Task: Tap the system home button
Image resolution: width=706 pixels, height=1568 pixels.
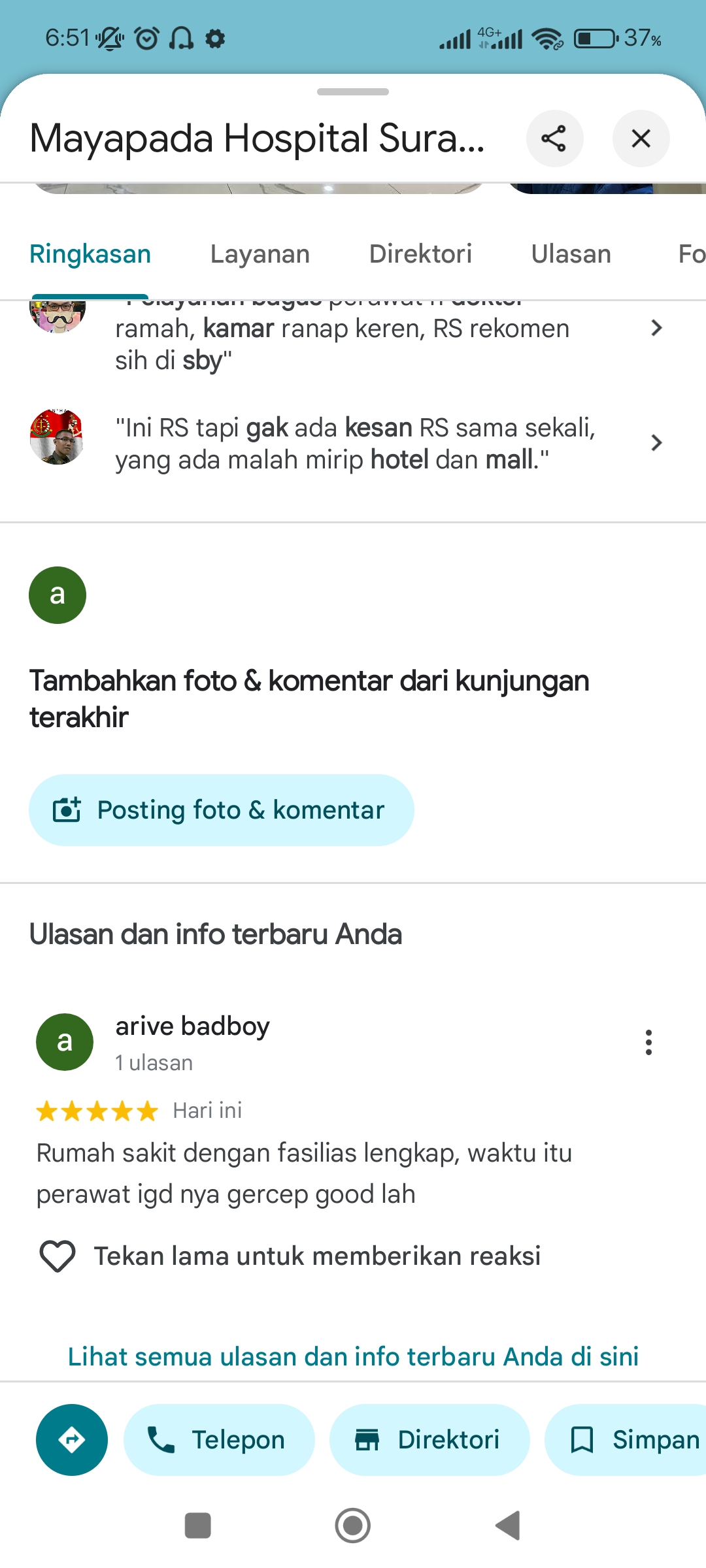Action: point(353,1526)
